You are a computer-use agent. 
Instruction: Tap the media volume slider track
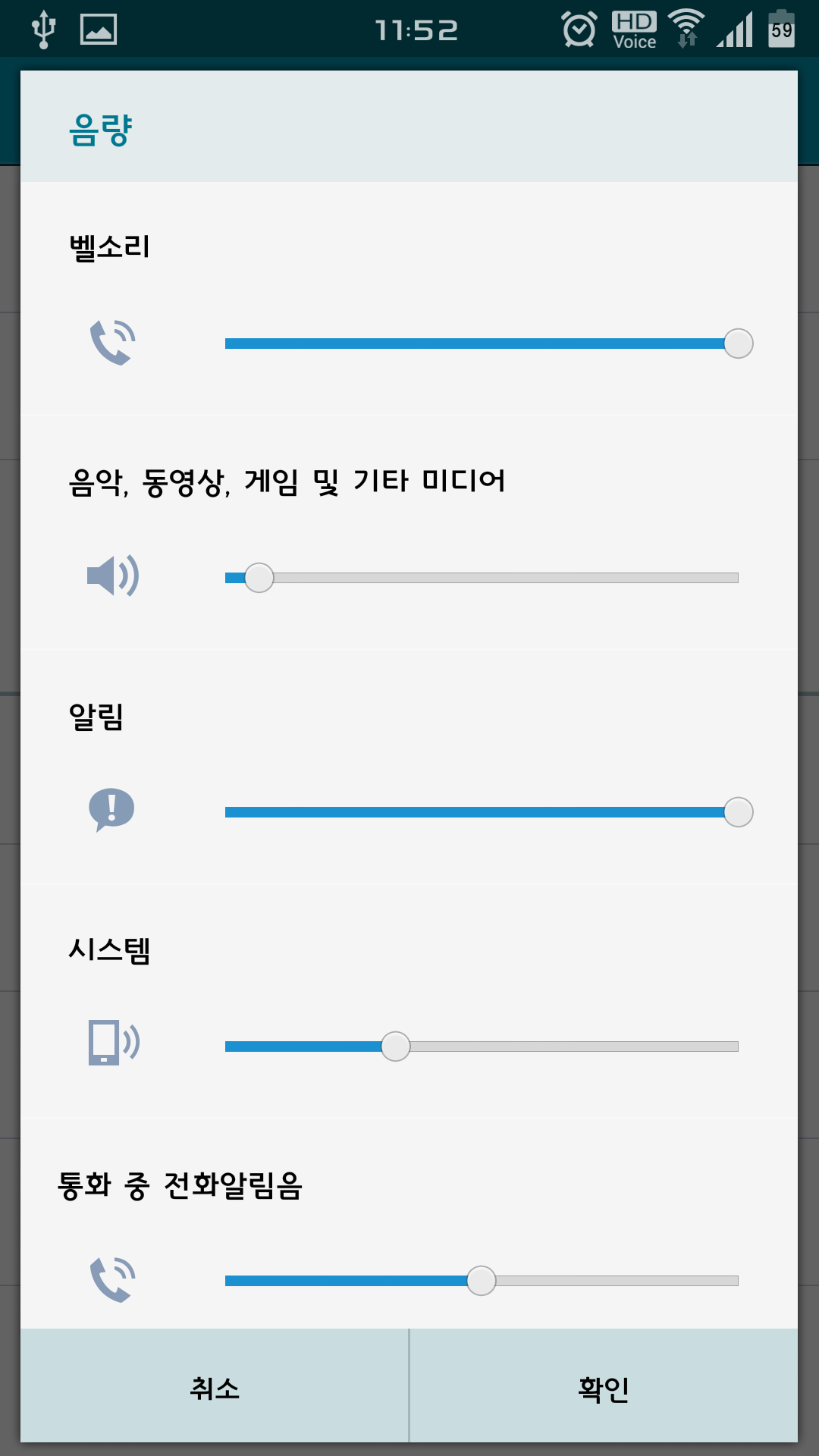coord(482,578)
